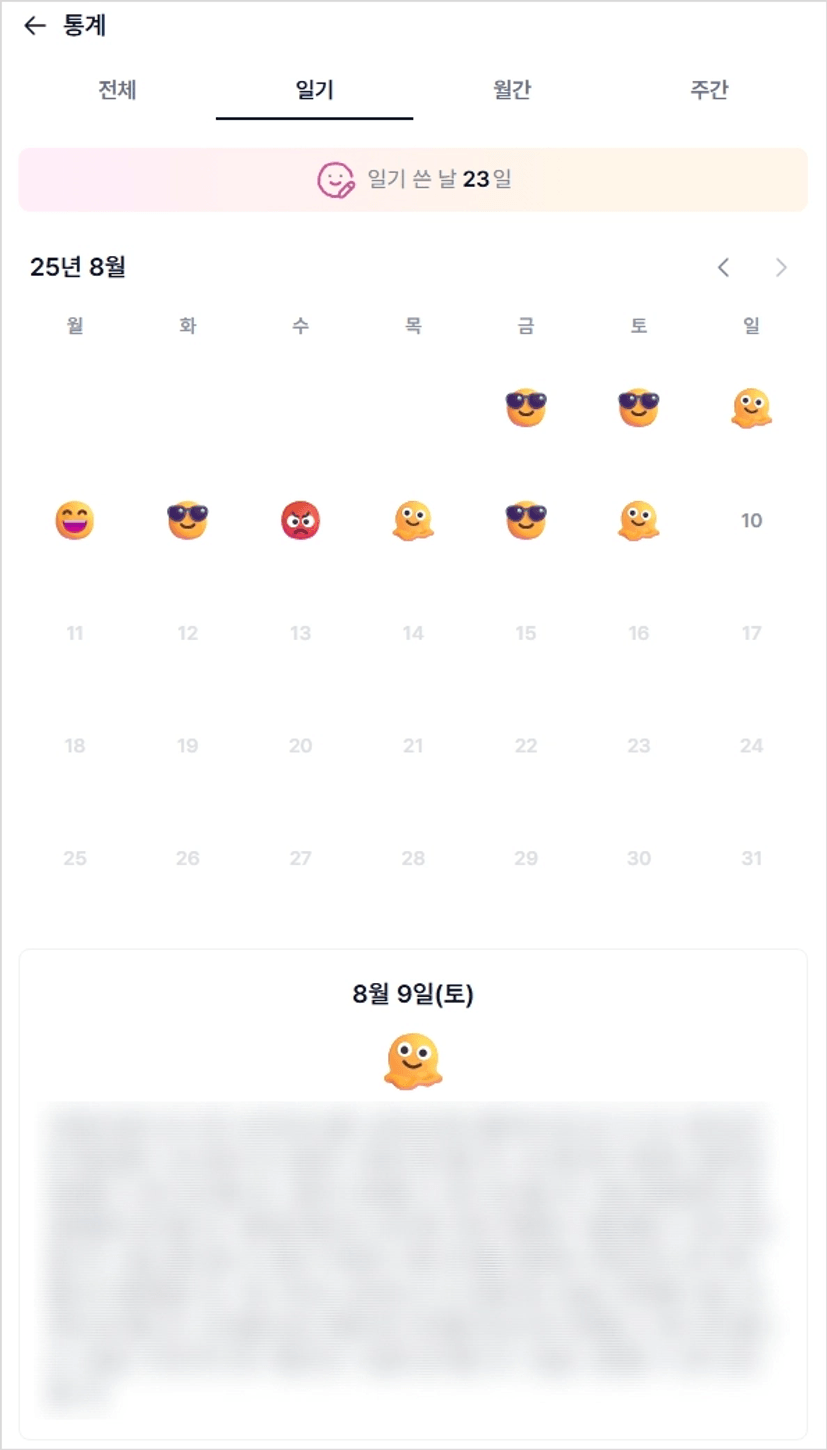Select date 10 in the calendar
This screenshot has height=1450, width=827.
[x=752, y=520]
